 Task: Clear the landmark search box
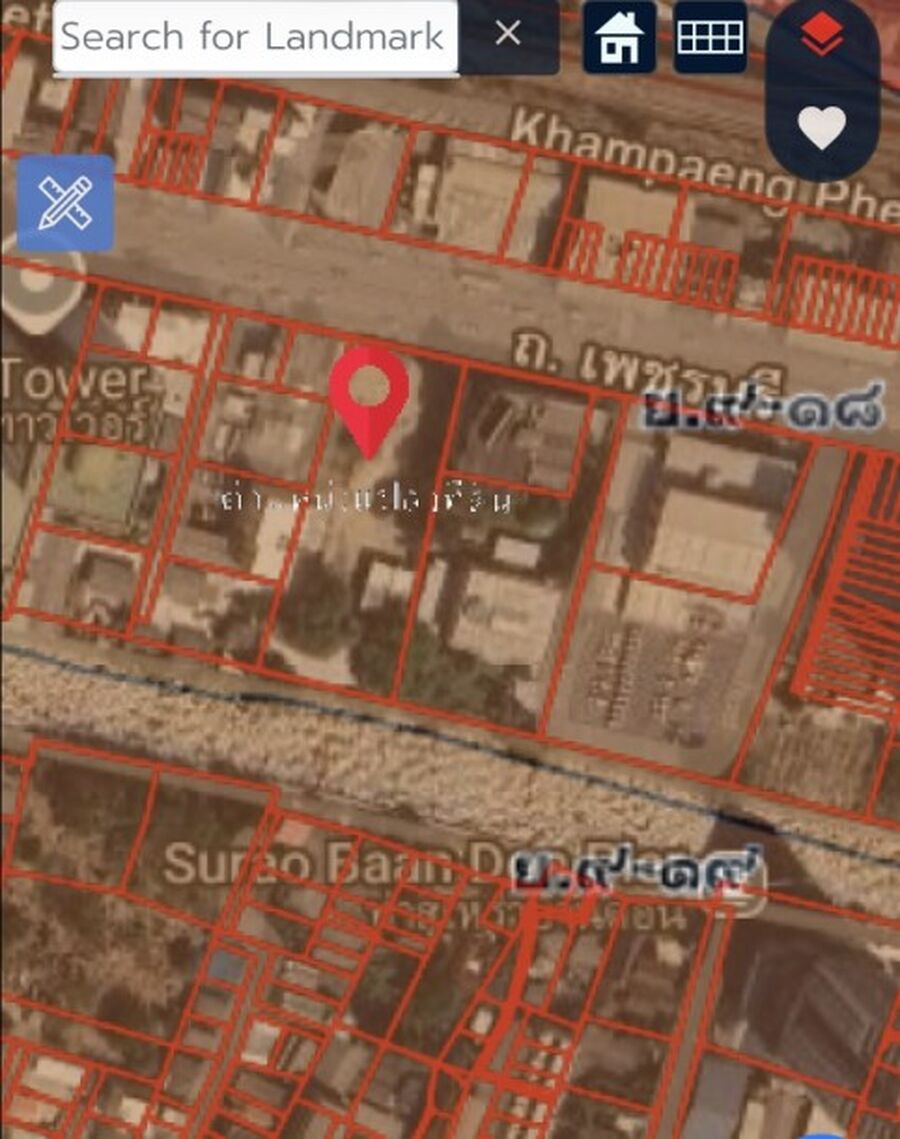(x=508, y=35)
